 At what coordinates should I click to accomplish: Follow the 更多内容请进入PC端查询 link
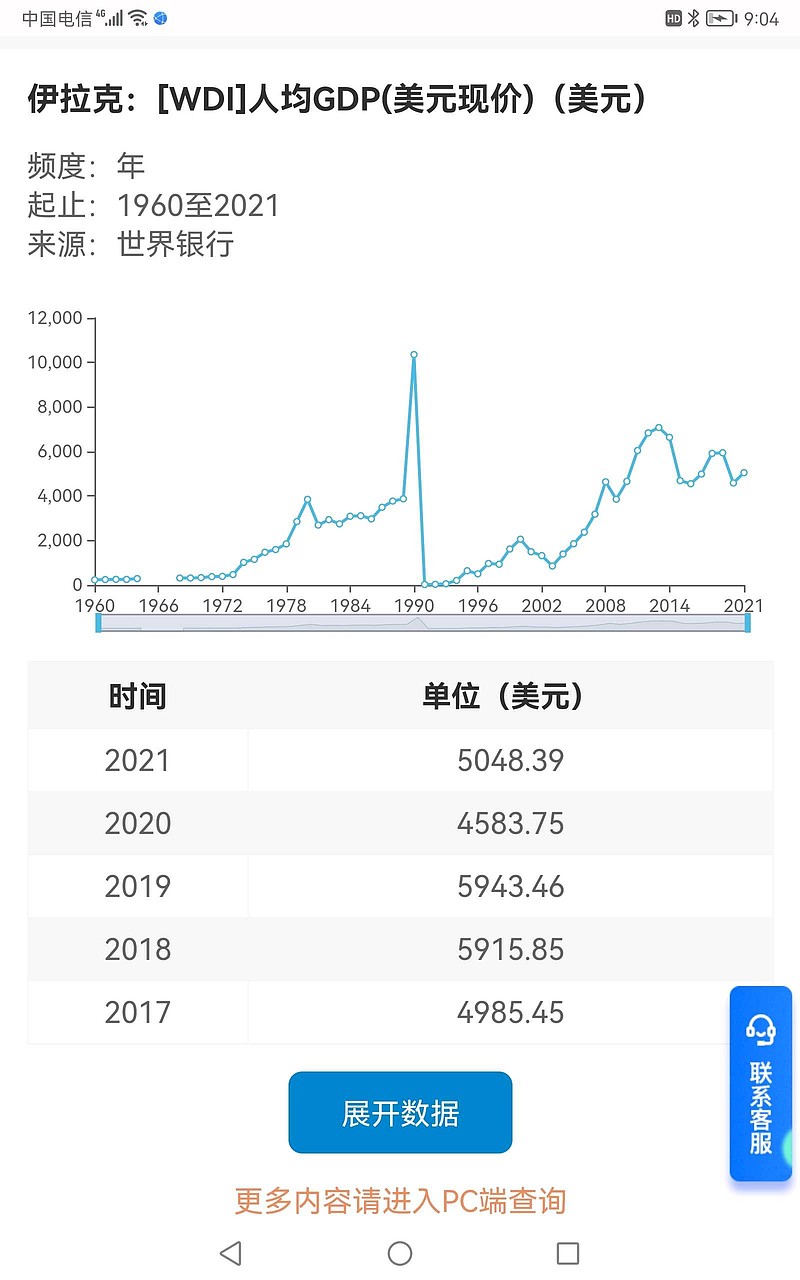point(400,1200)
